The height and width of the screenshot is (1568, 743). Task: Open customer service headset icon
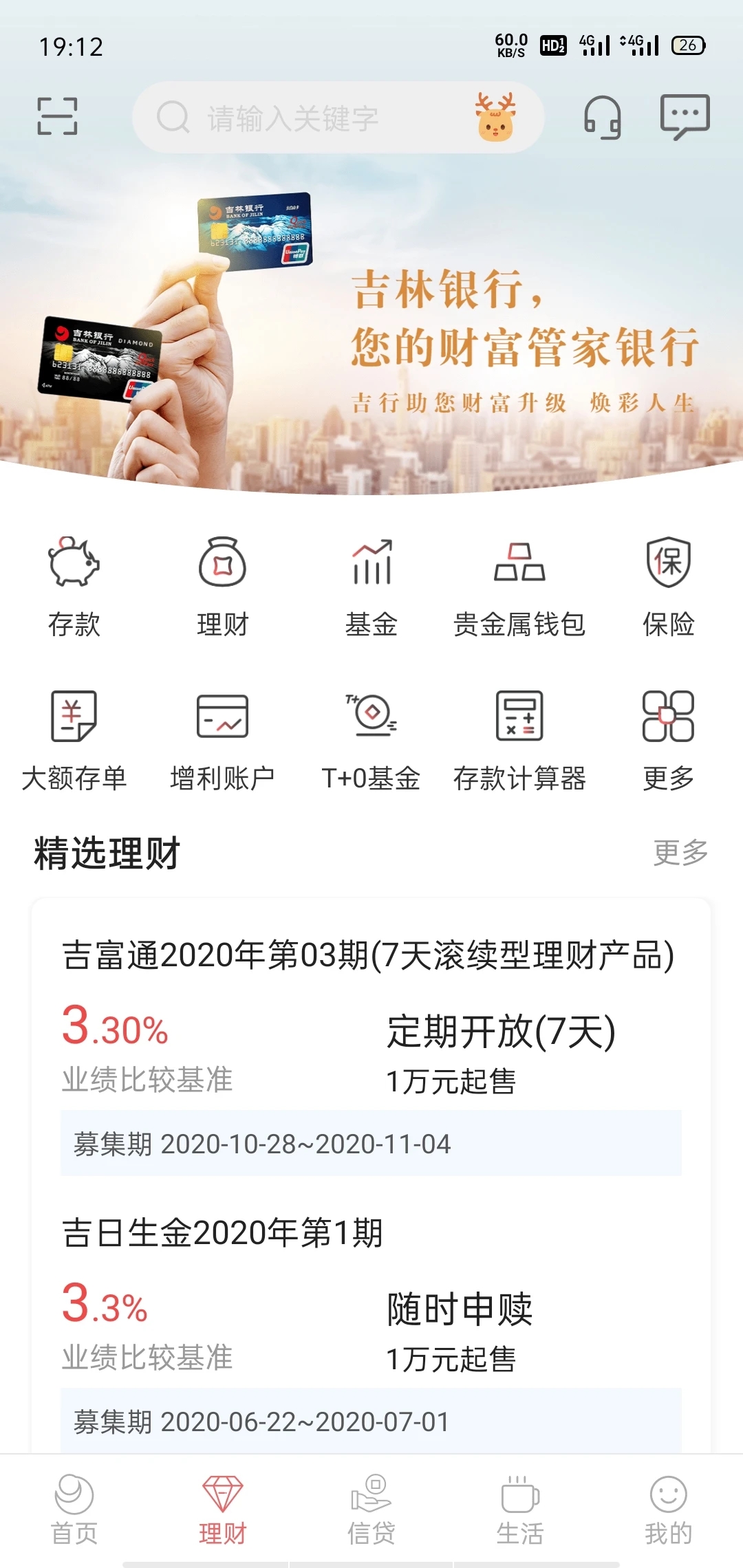point(602,117)
